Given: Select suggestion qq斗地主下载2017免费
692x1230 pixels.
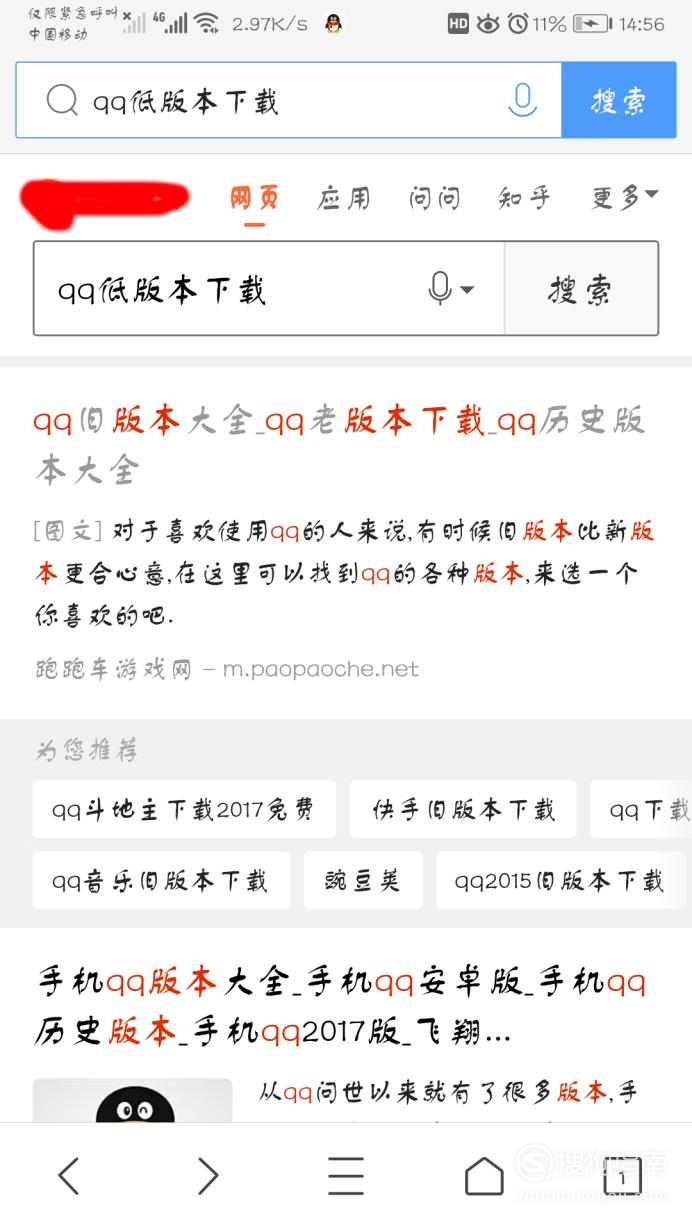Looking at the screenshot, I should pyautogui.click(x=184, y=809).
